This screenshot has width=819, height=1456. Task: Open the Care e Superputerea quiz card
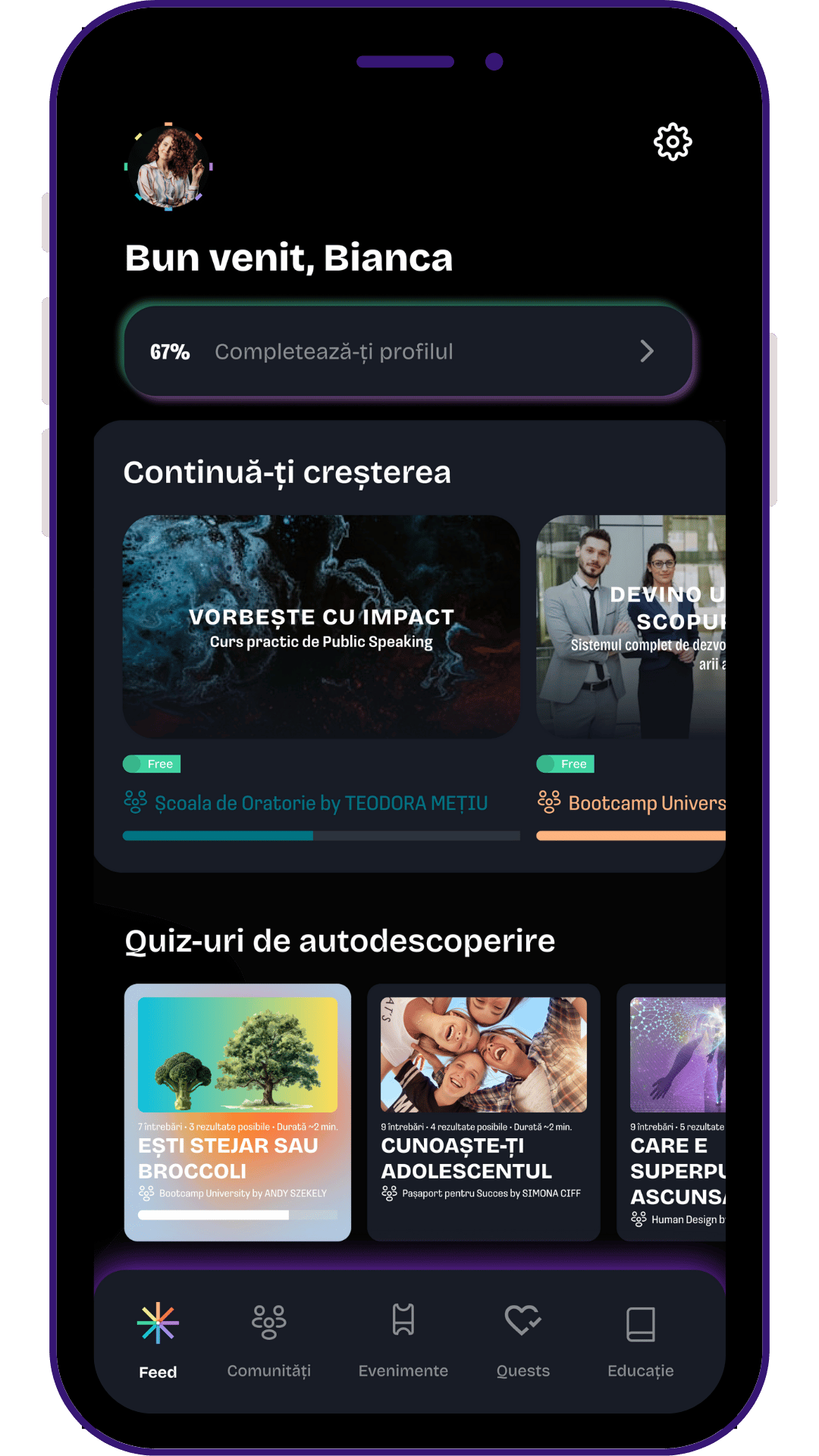click(x=672, y=1112)
